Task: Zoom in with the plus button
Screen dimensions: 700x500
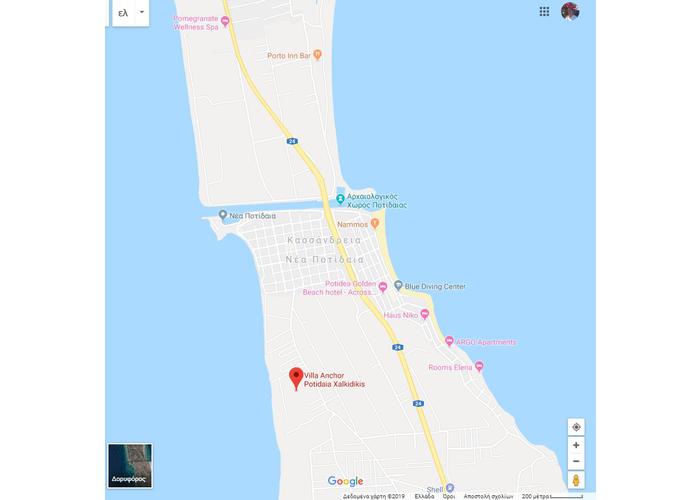Action: [x=576, y=445]
